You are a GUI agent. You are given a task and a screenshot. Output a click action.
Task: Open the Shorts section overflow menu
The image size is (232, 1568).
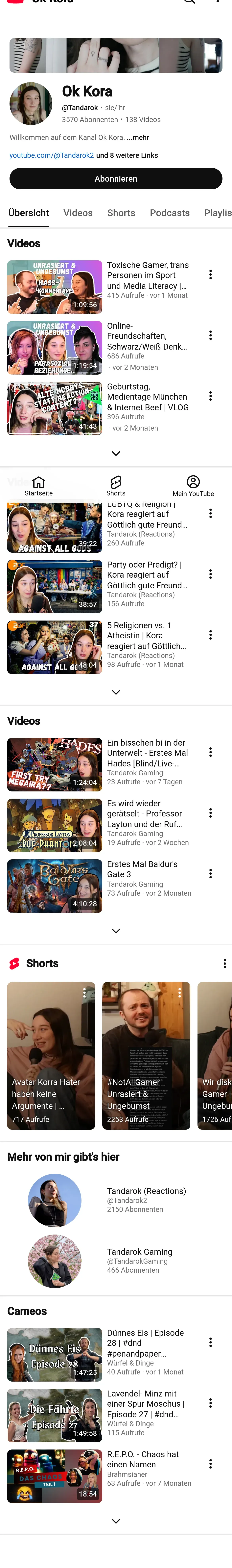coord(224,964)
